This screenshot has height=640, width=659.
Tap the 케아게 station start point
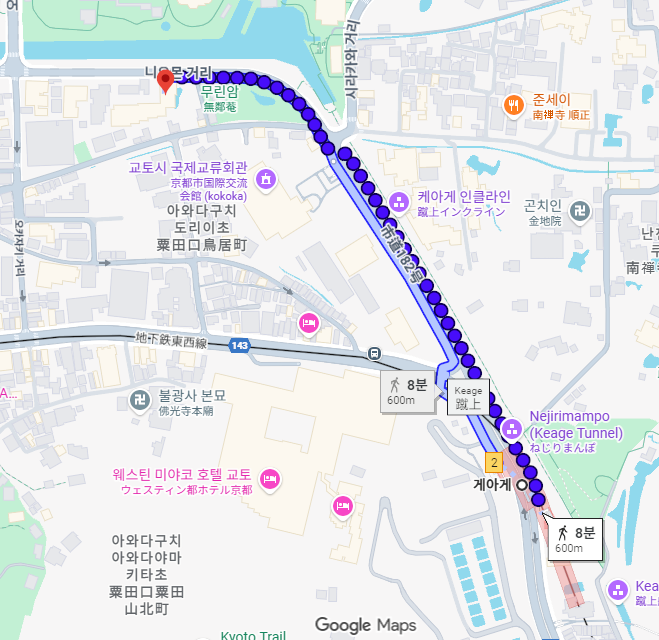[x=520, y=484]
